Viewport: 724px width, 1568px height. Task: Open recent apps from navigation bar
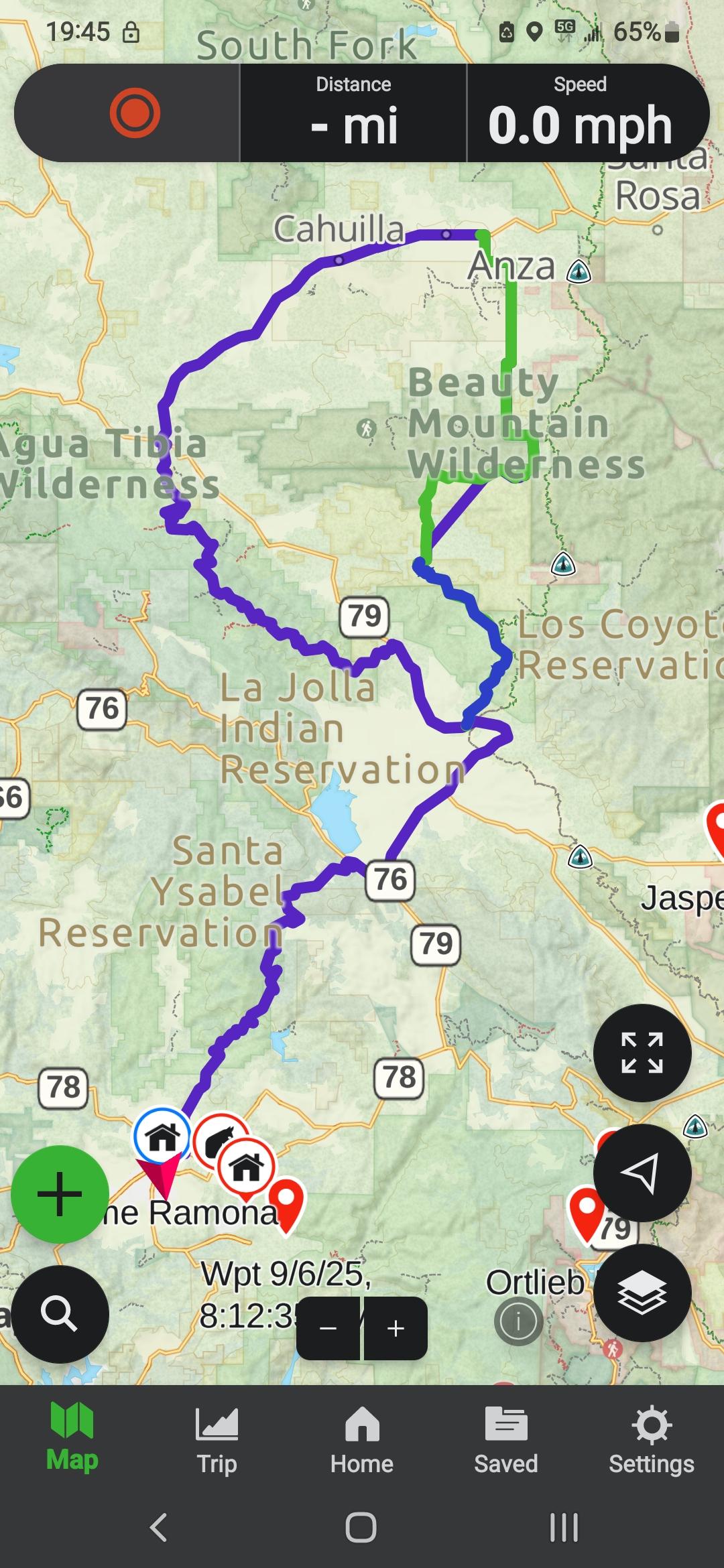pos(564,1528)
